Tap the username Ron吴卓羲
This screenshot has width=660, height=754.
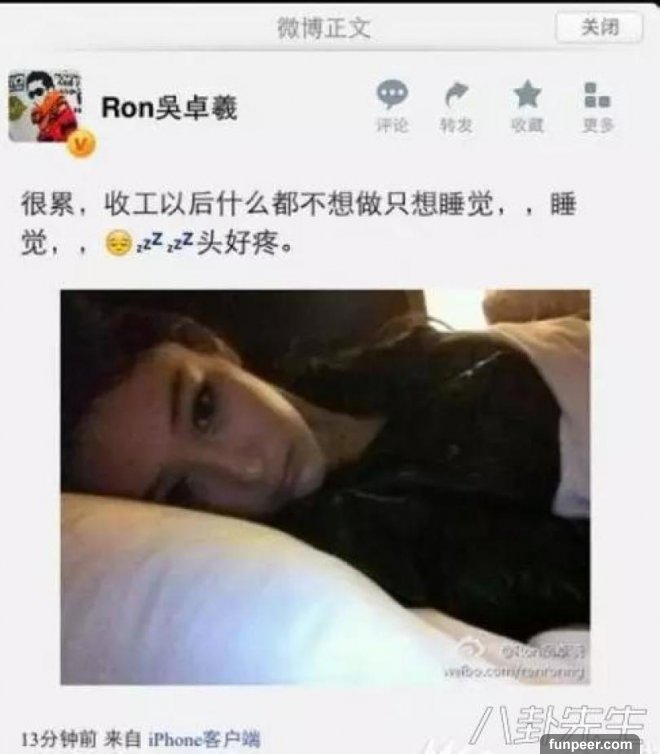pyautogui.click(x=170, y=108)
